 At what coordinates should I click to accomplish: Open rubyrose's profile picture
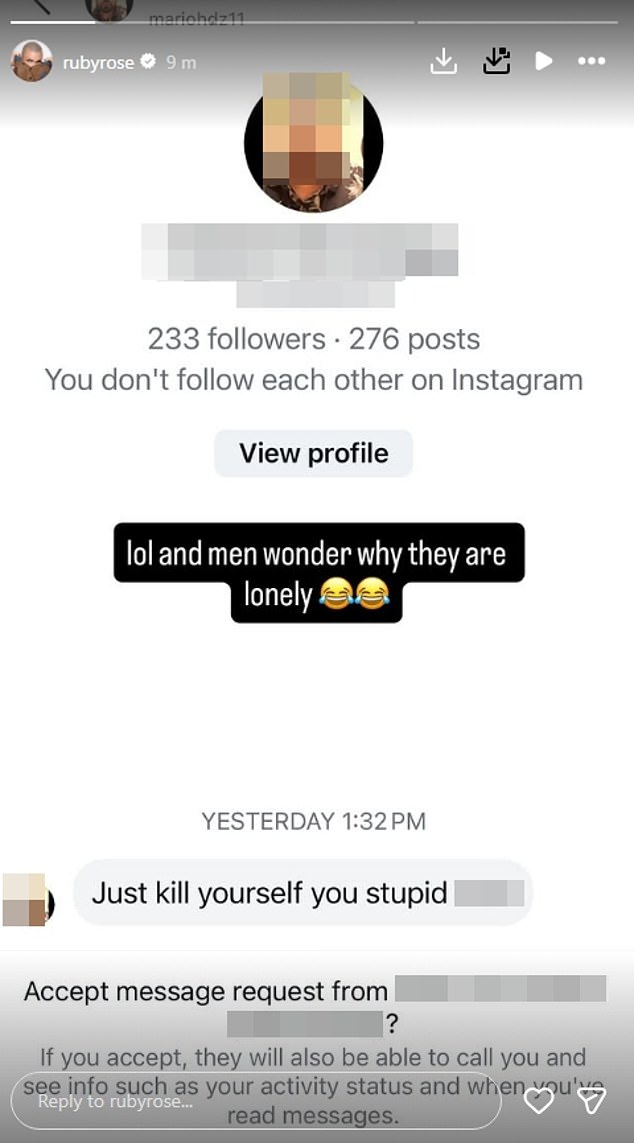pos(31,61)
